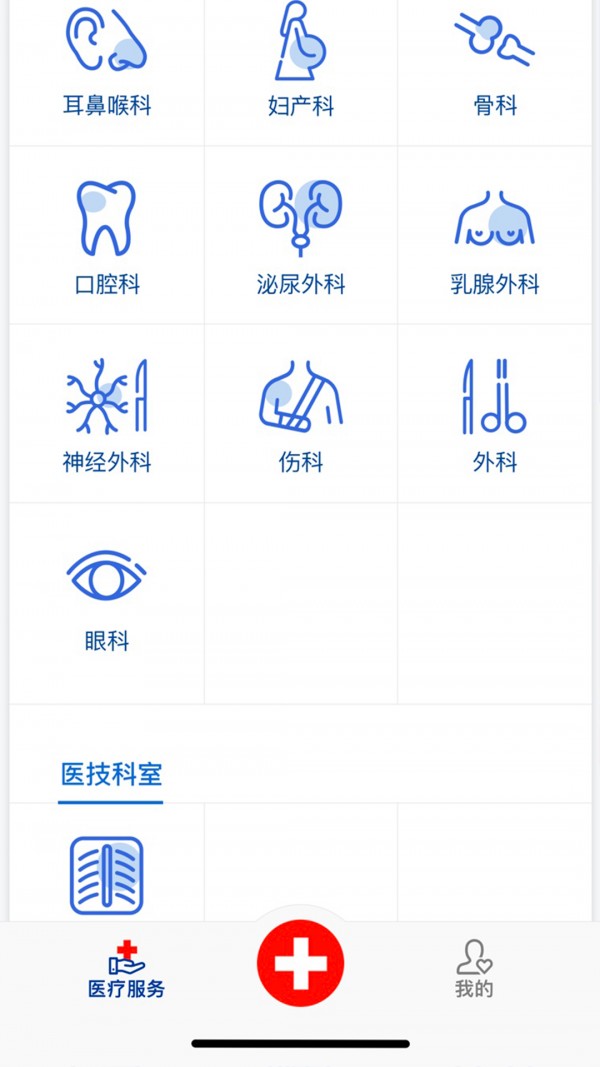Open 泌尿外科 department
The image size is (600, 1067).
pyautogui.click(x=301, y=236)
